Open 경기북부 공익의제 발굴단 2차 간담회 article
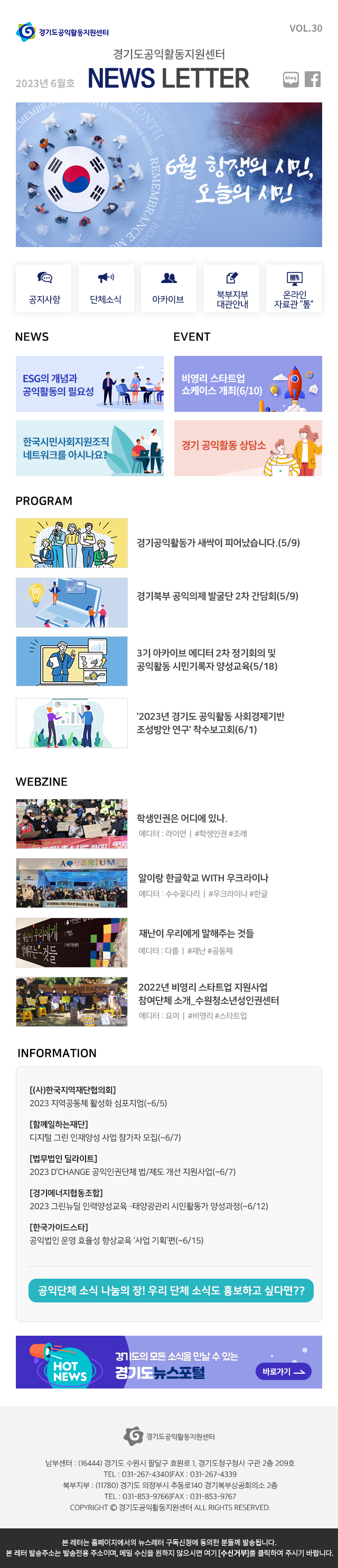This screenshot has width=338, height=1568. click(217, 596)
